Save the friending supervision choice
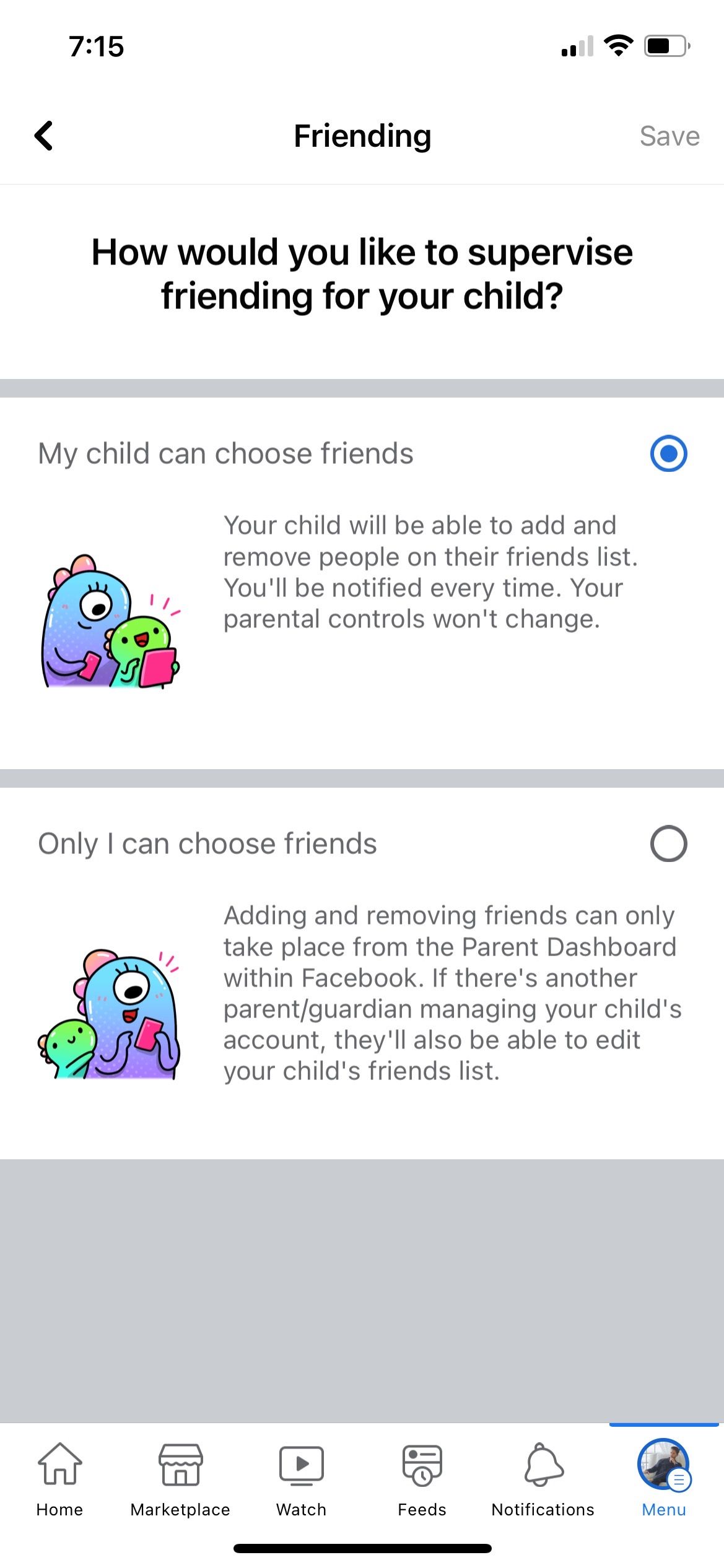Image resolution: width=724 pixels, height=1568 pixels. (669, 136)
